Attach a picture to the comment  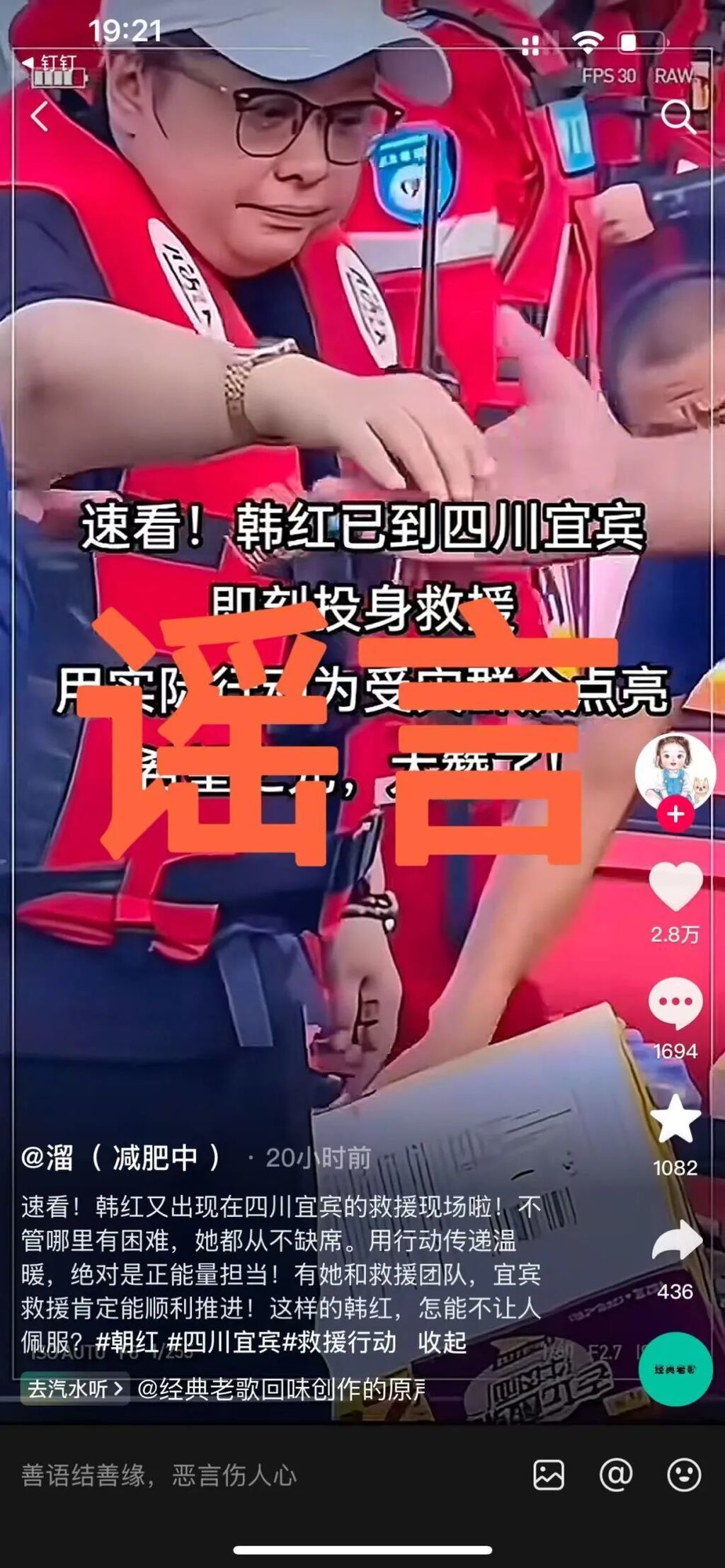click(x=549, y=1475)
